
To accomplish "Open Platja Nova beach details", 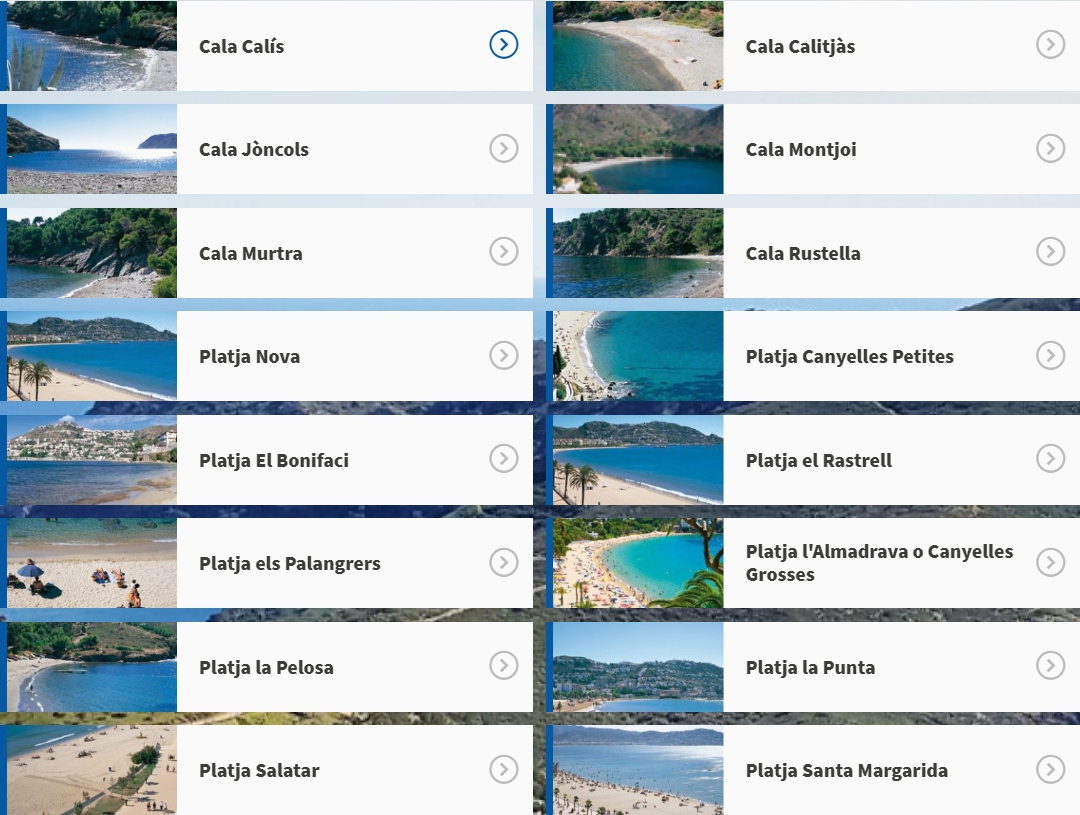I will click(249, 356).
